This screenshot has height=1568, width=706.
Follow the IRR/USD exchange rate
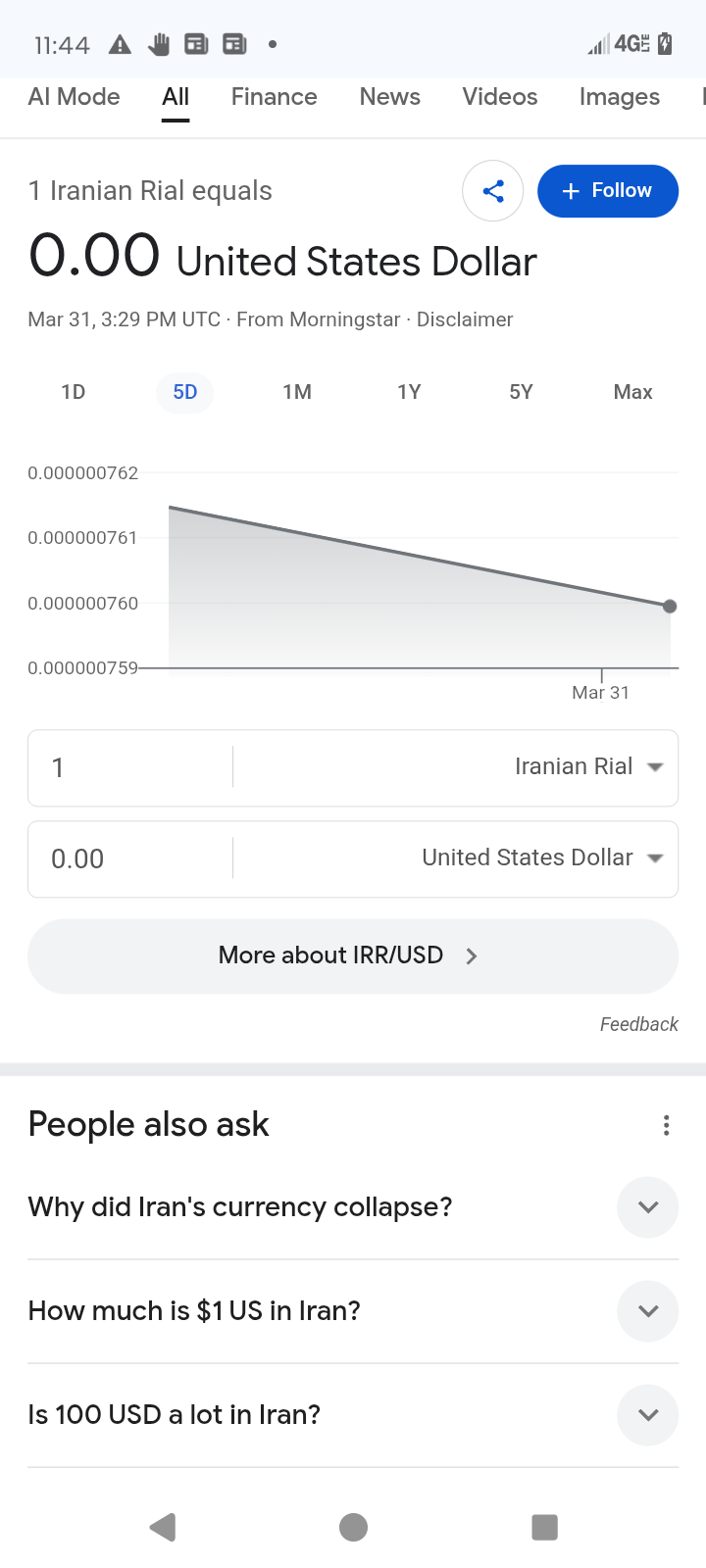point(607,191)
